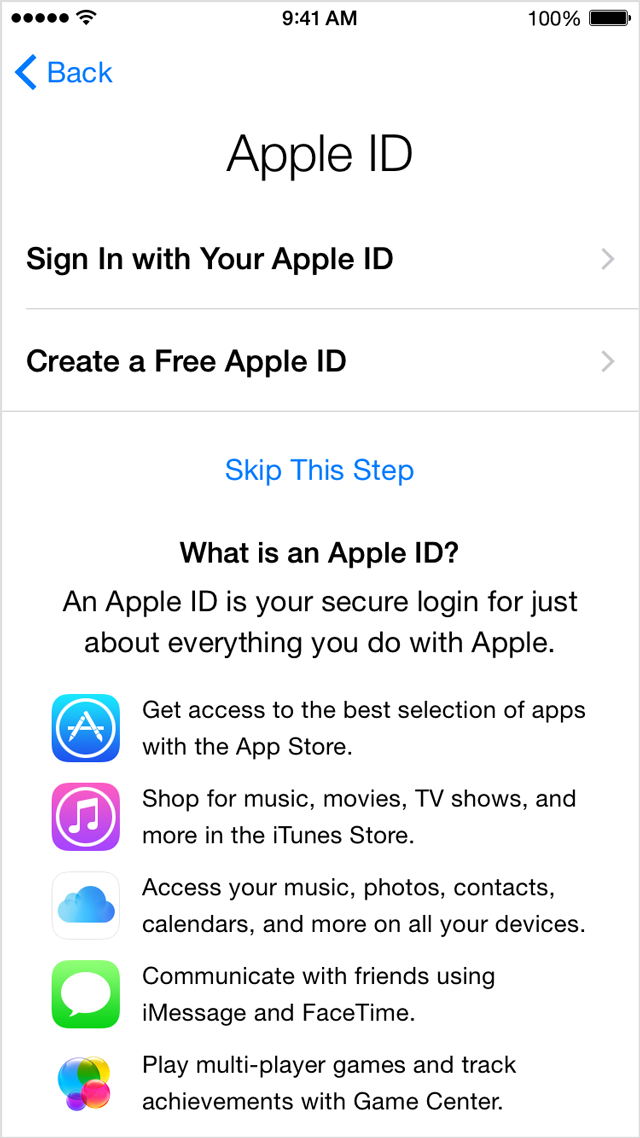Select Create a Free Apple ID
Image resolution: width=640 pixels, height=1138 pixels.
coord(320,361)
